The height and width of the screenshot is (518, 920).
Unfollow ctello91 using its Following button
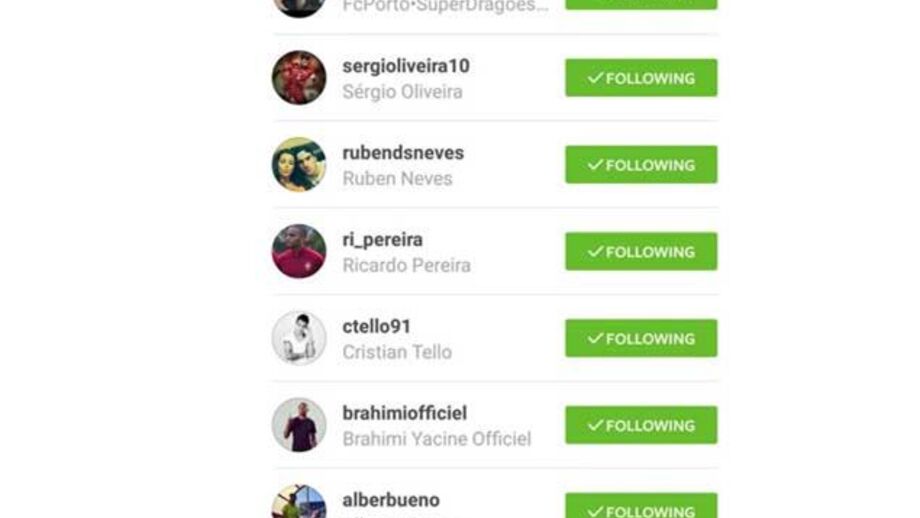pyautogui.click(x=641, y=339)
